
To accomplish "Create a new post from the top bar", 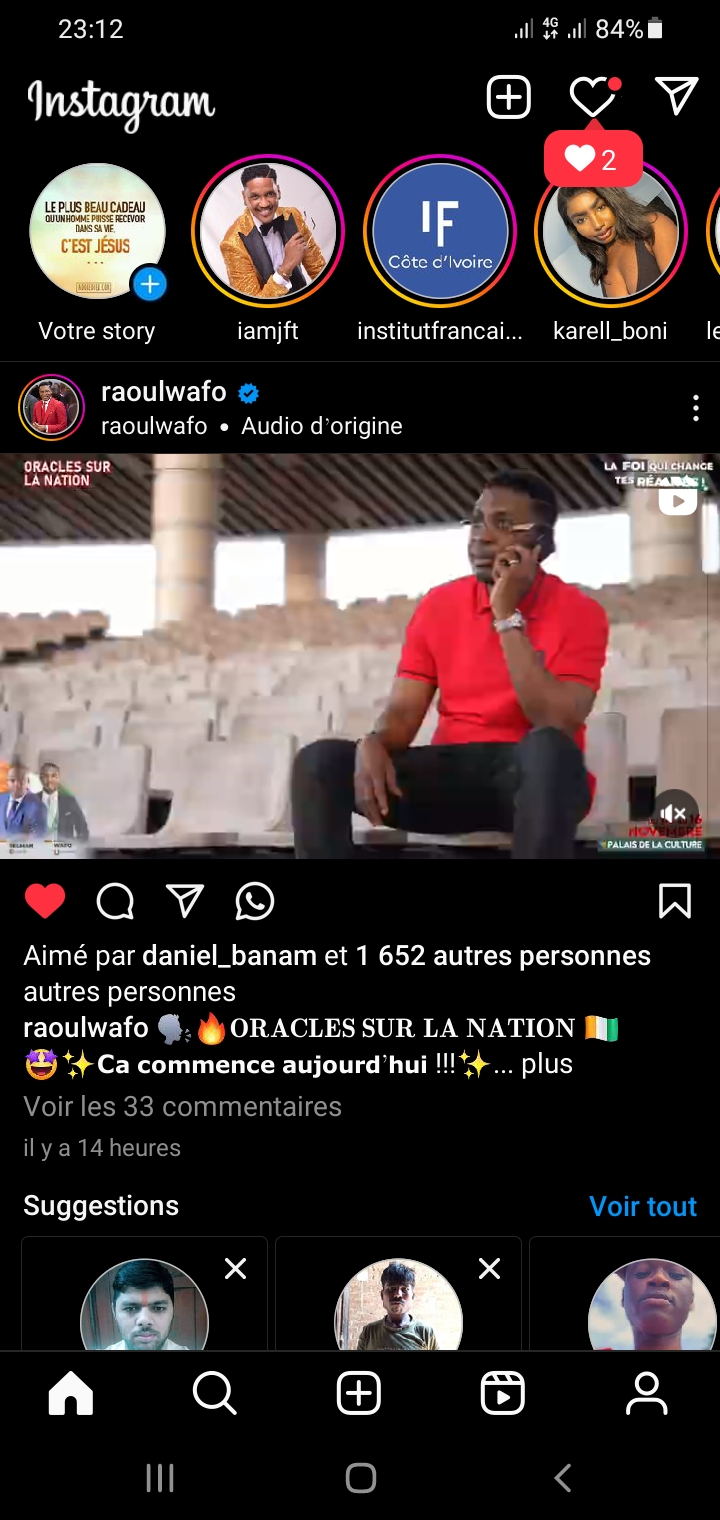I will 508,98.
